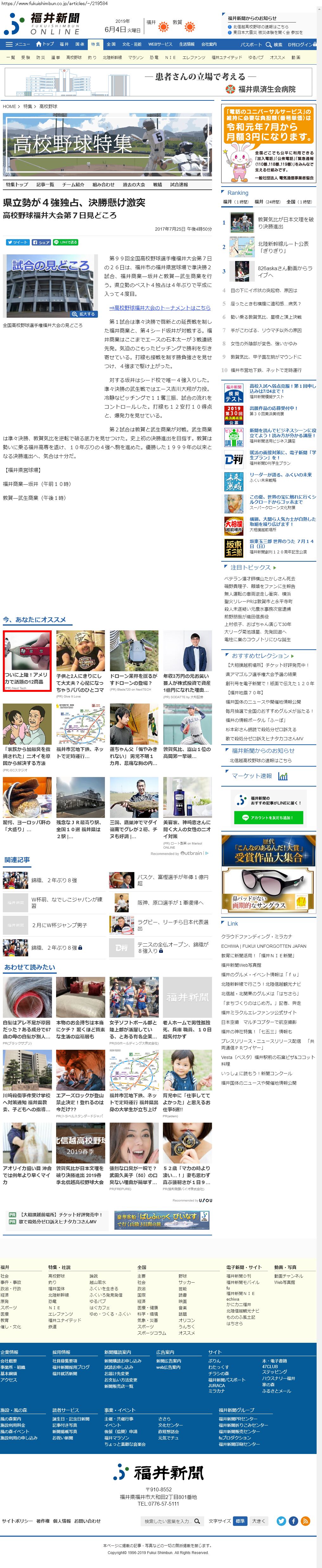Switch ranking to 福井（24時間） tab
The image size is (322, 1568).
(x=267, y=201)
